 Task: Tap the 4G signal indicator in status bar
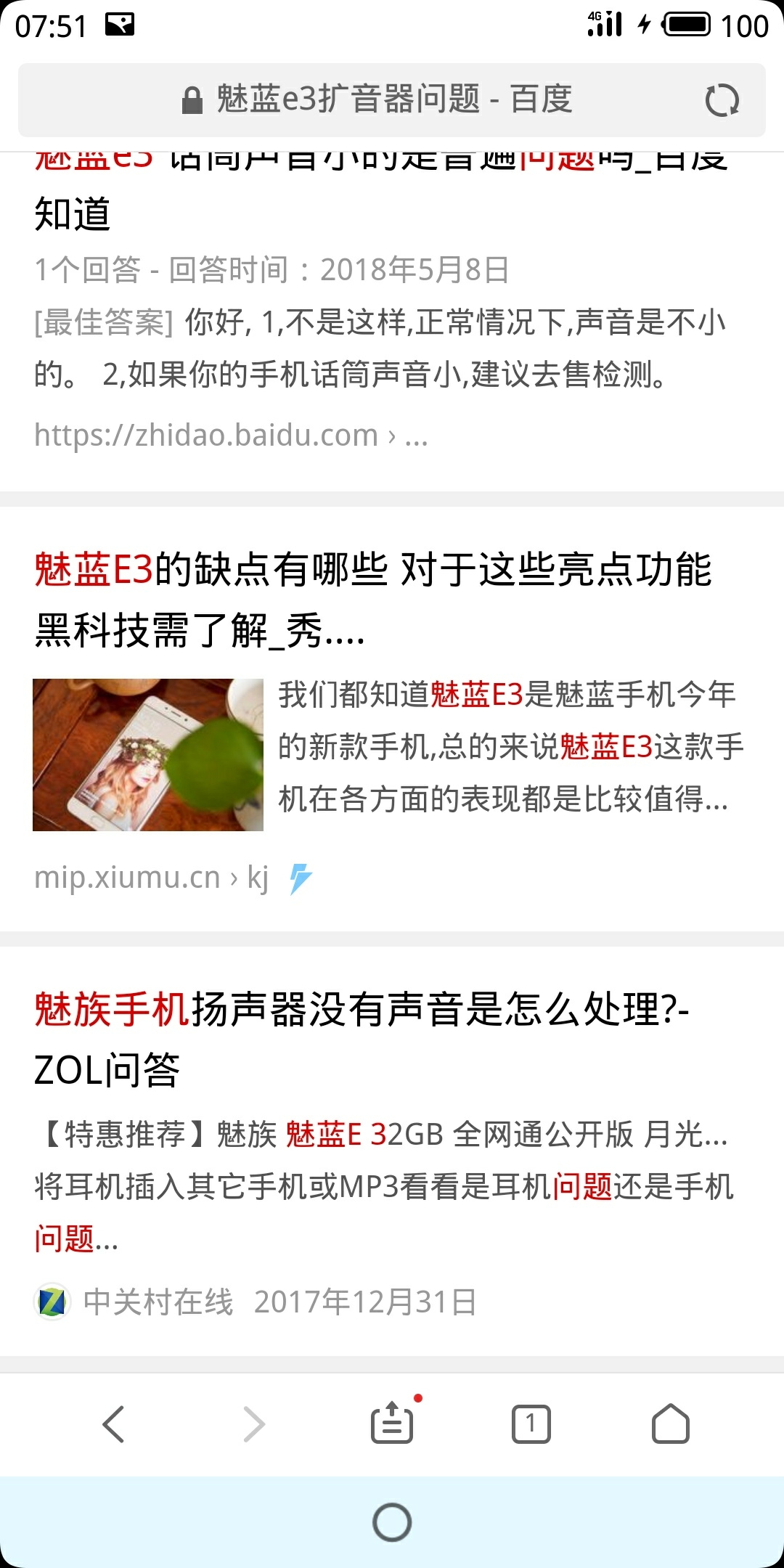604,24
